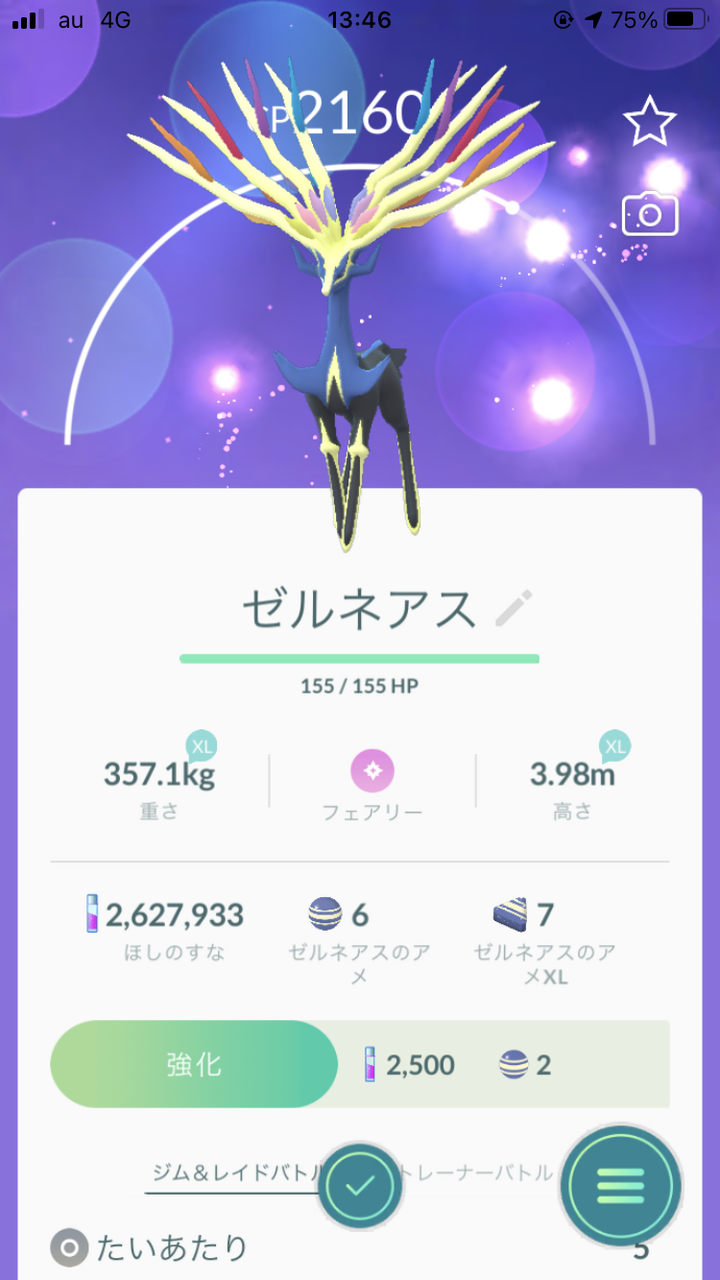Tap the XL badge next to weight
Screen dimensions: 720x1280
(202, 744)
